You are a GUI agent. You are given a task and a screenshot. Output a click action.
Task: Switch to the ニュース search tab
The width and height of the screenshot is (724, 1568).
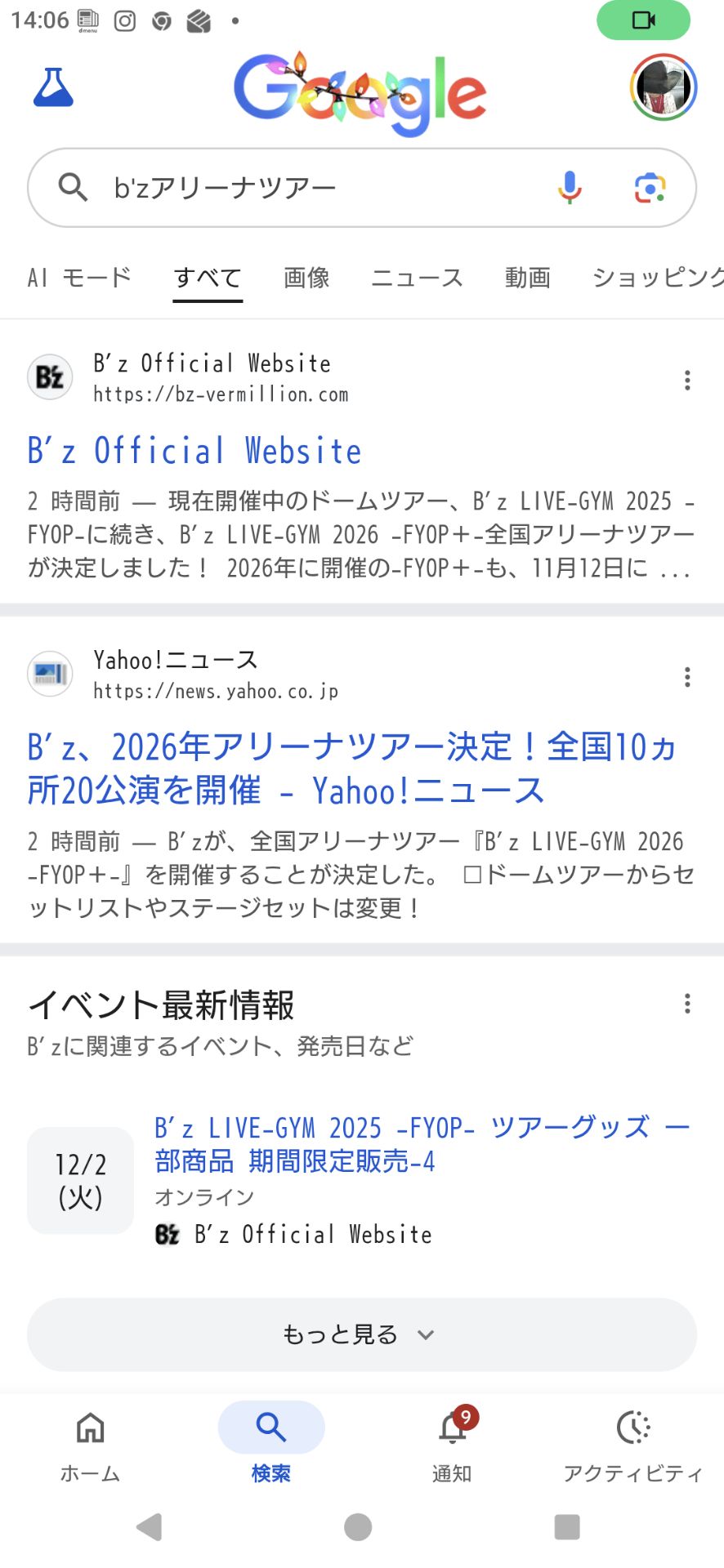[x=416, y=278]
